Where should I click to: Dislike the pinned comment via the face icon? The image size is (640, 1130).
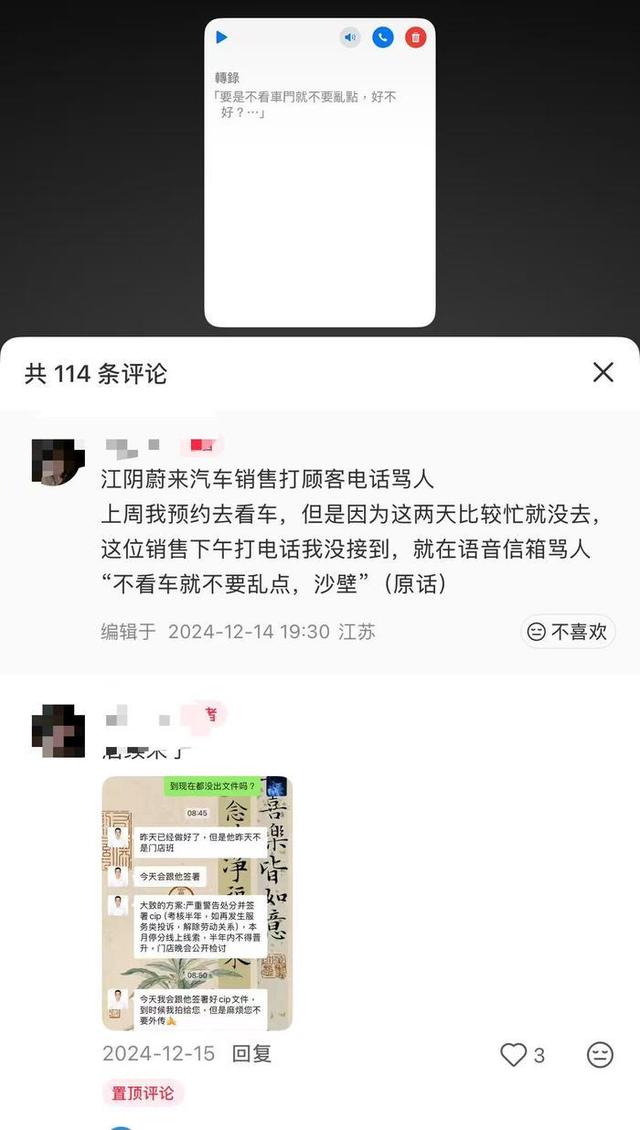pyautogui.click(x=599, y=1055)
